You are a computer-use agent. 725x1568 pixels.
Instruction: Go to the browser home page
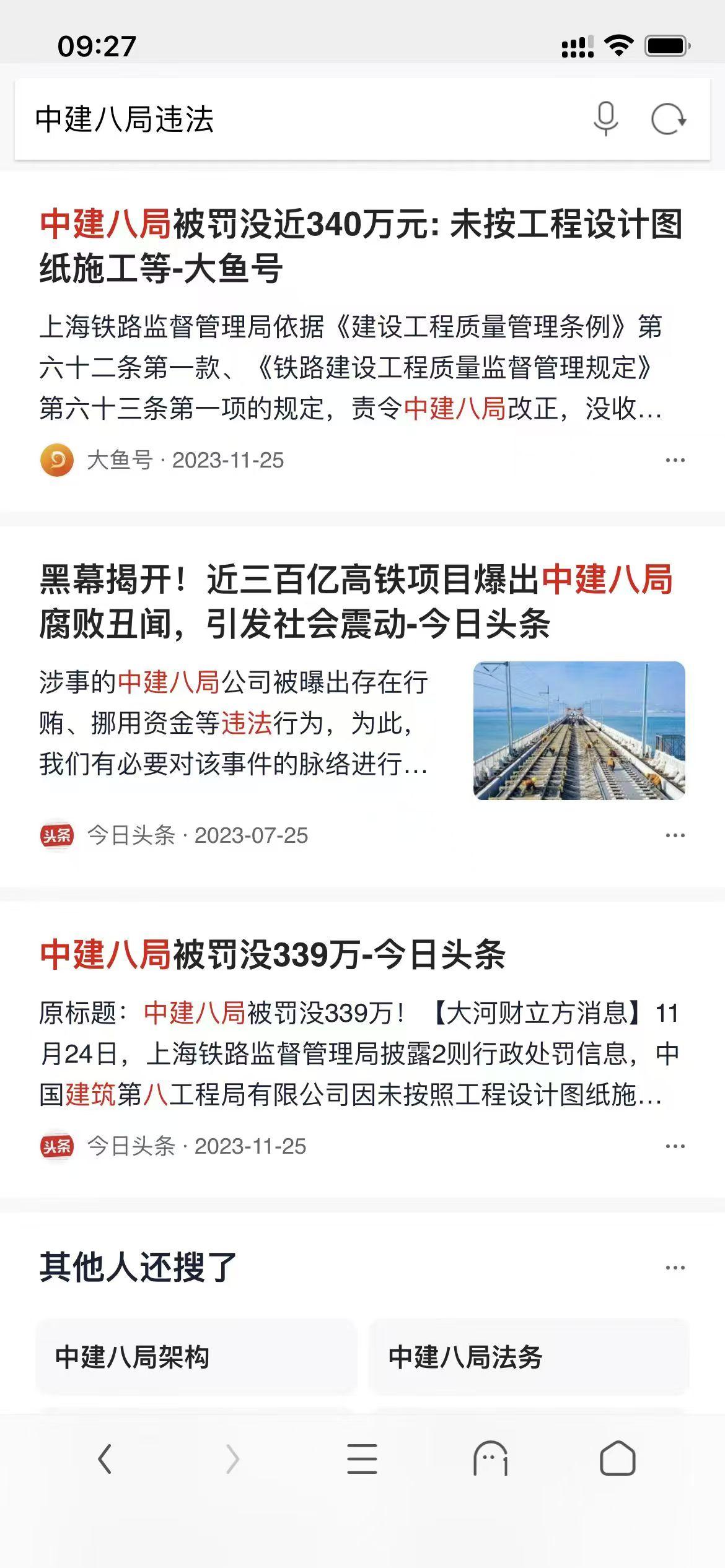[x=618, y=1459]
